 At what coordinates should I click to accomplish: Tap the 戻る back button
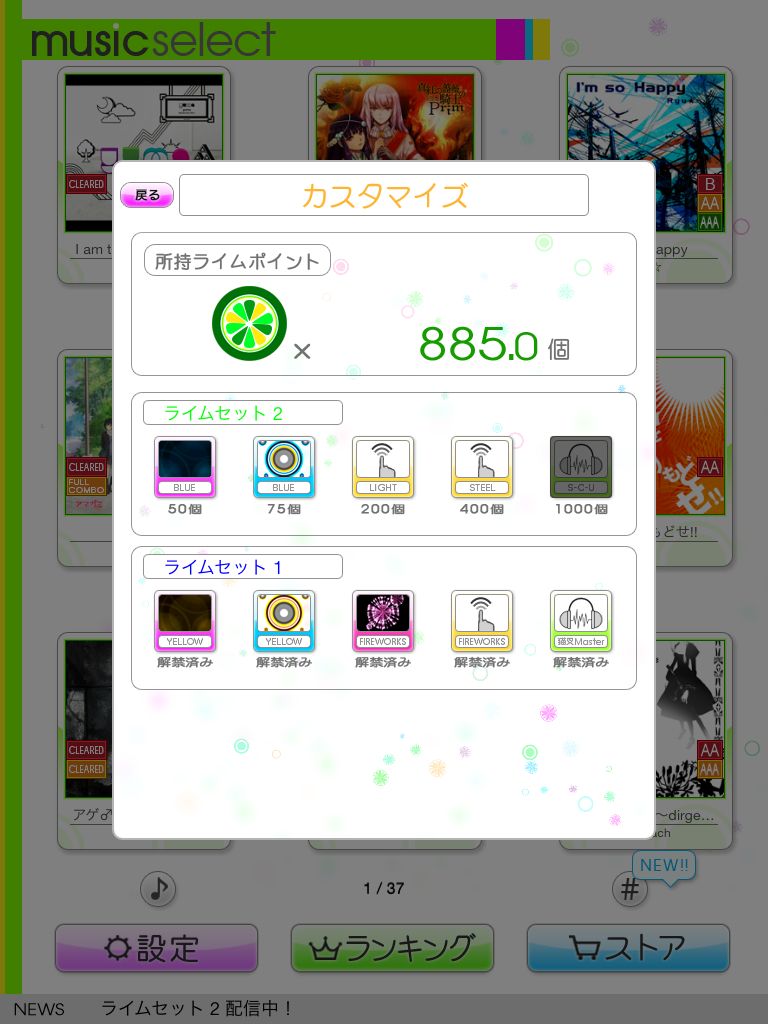(147, 195)
